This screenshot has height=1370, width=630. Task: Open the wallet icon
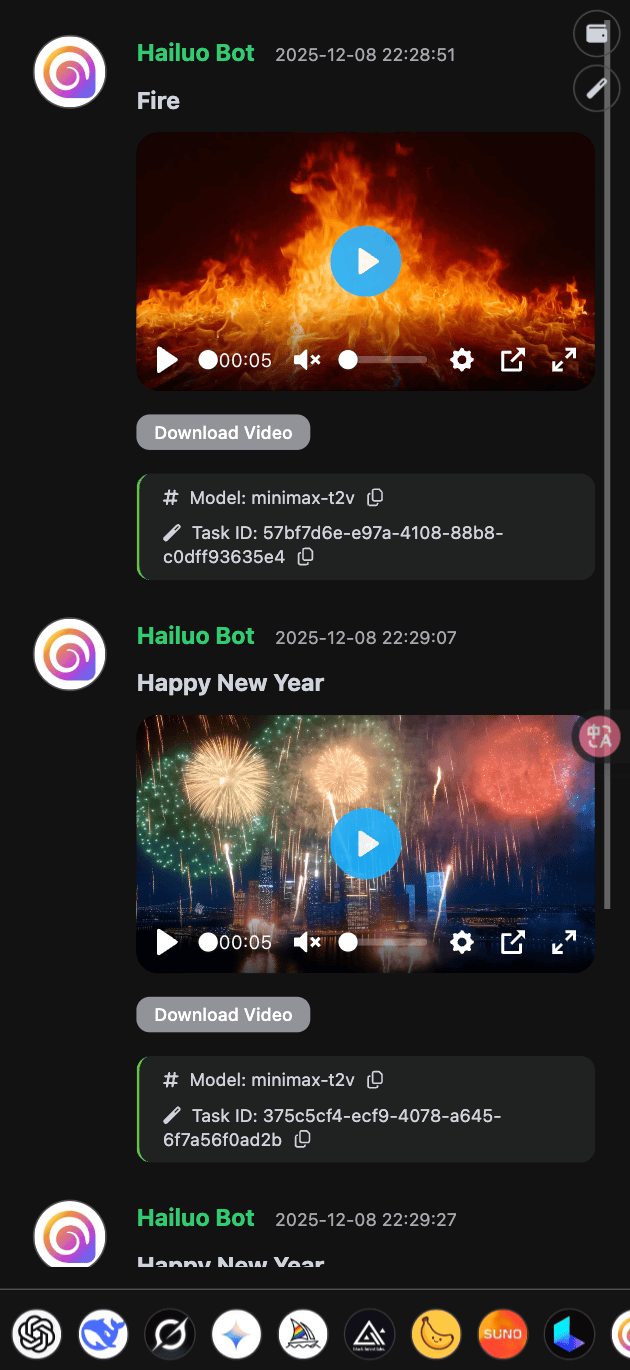[597, 34]
